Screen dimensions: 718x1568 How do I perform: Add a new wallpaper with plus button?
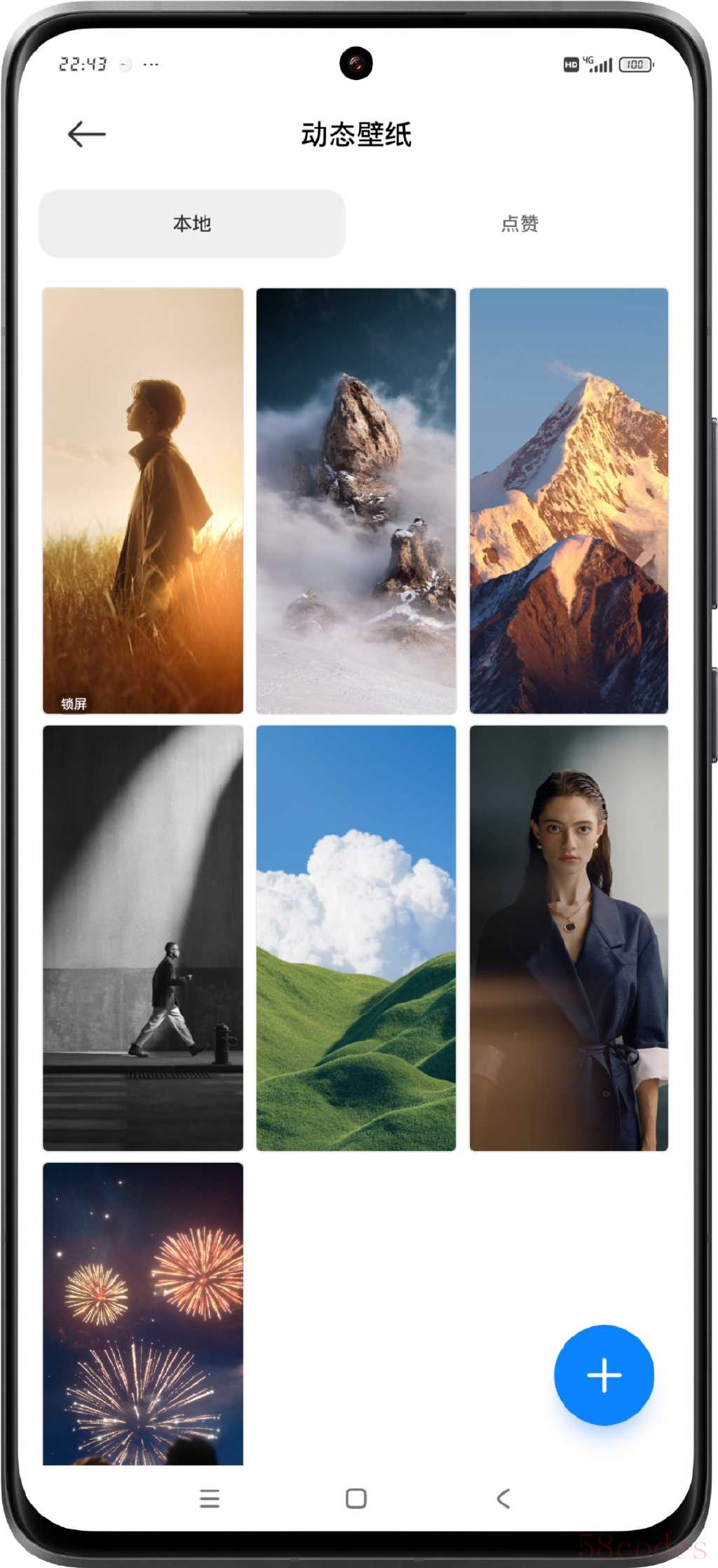tap(604, 1375)
